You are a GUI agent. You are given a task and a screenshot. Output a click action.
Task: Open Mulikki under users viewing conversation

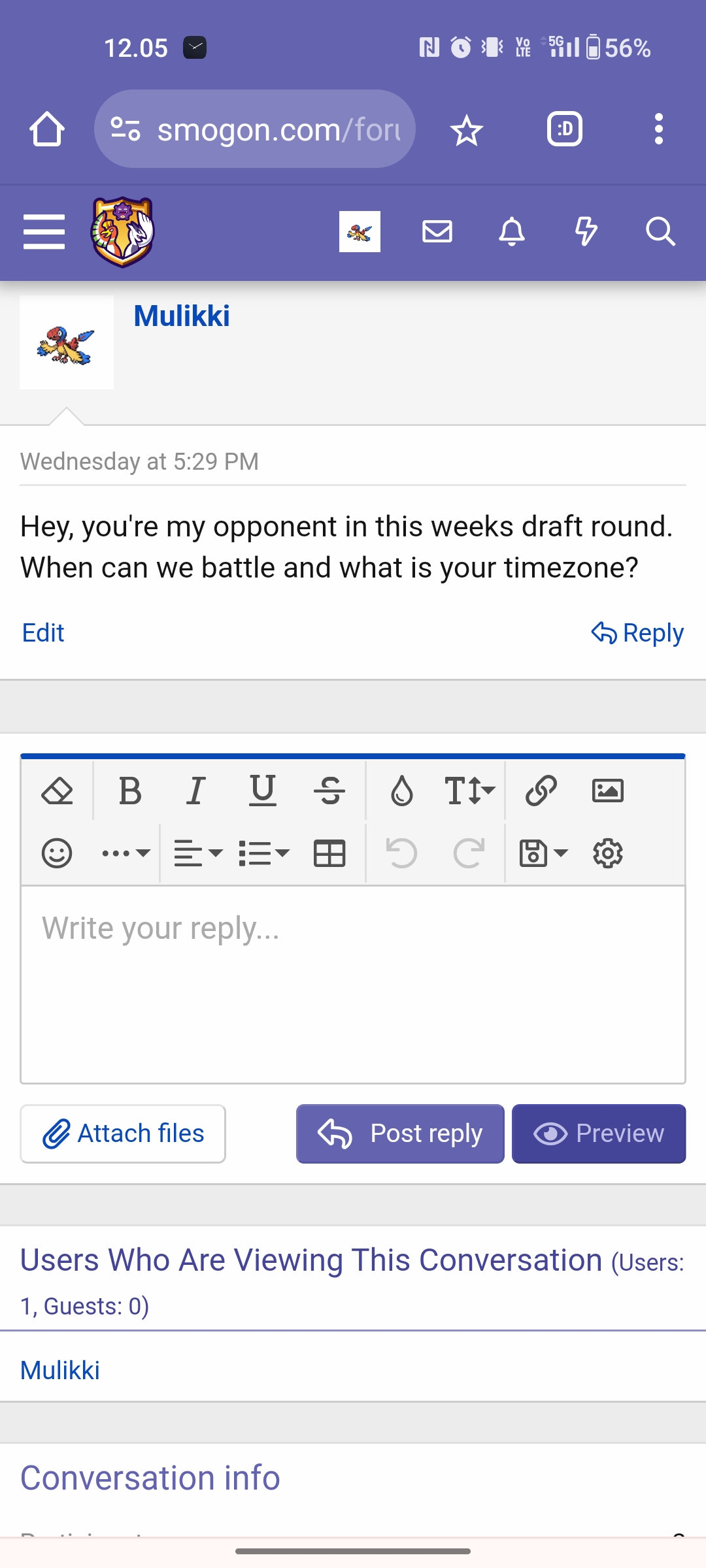[60, 1370]
